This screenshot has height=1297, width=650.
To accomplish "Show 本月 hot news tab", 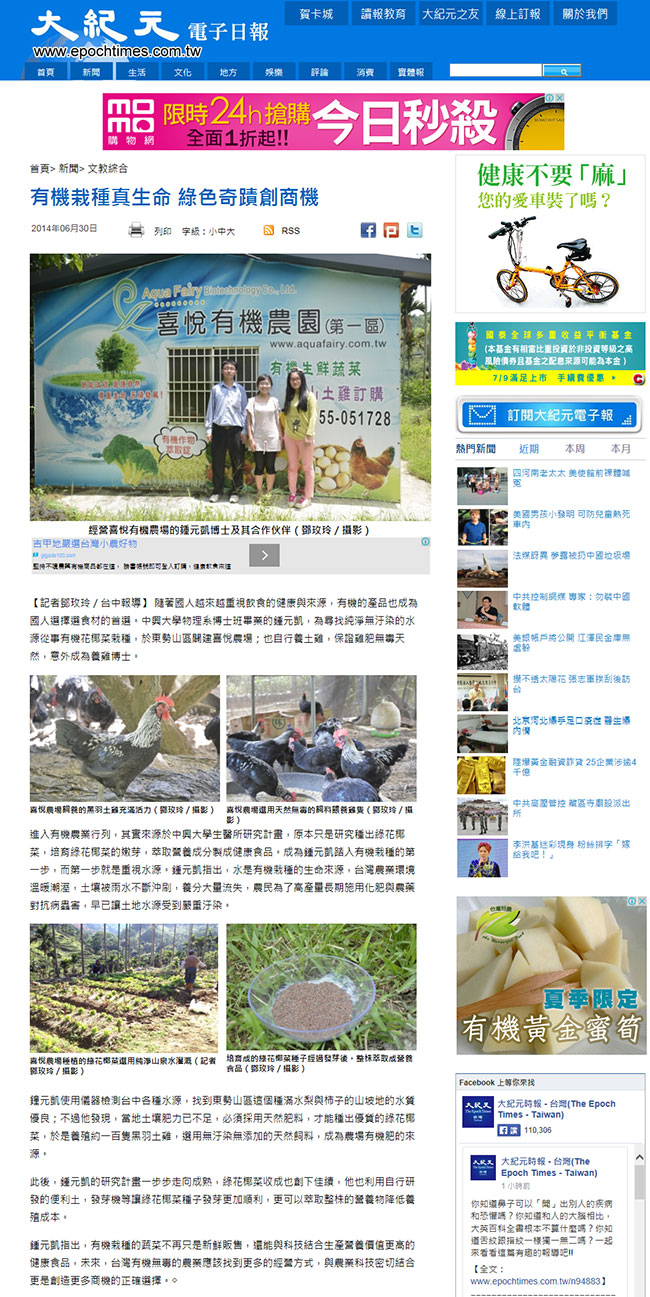I will [x=620, y=449].
